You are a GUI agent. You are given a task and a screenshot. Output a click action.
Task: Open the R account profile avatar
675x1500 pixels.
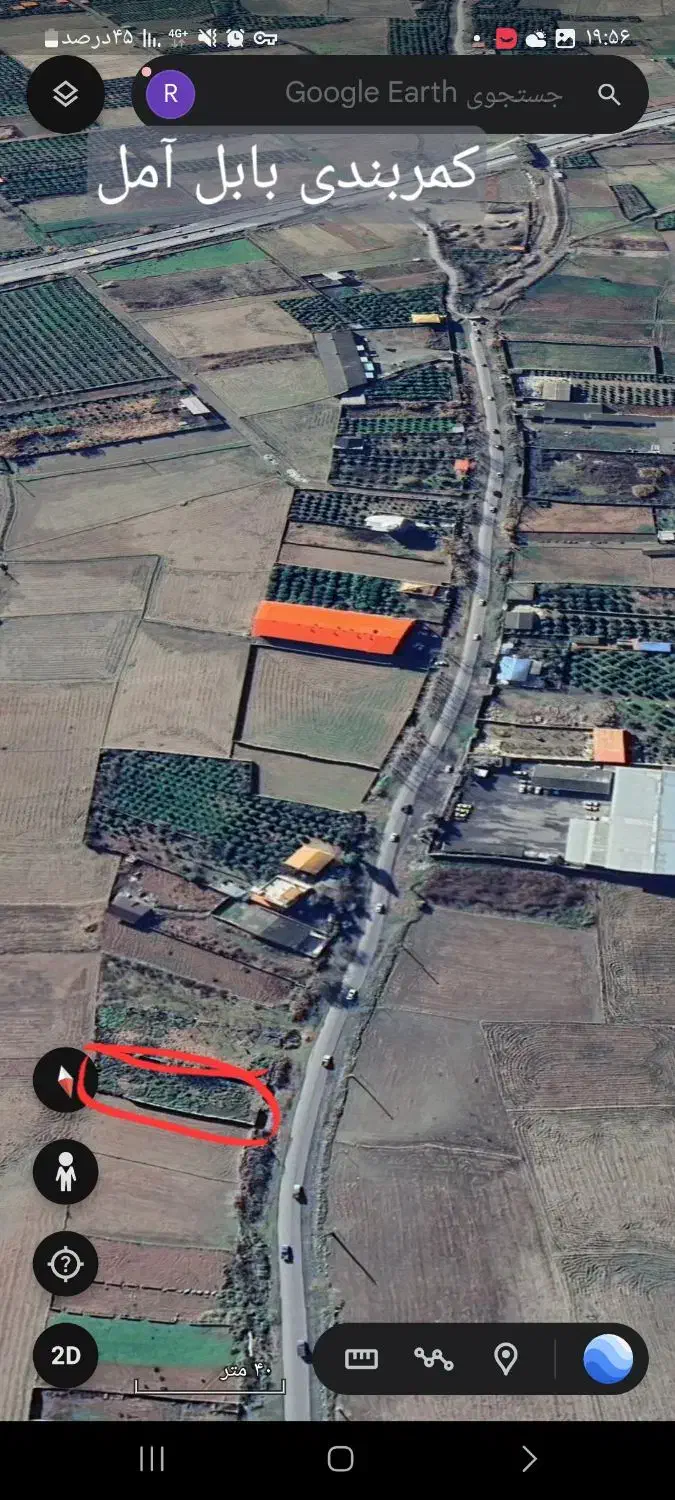pos(171,94)
